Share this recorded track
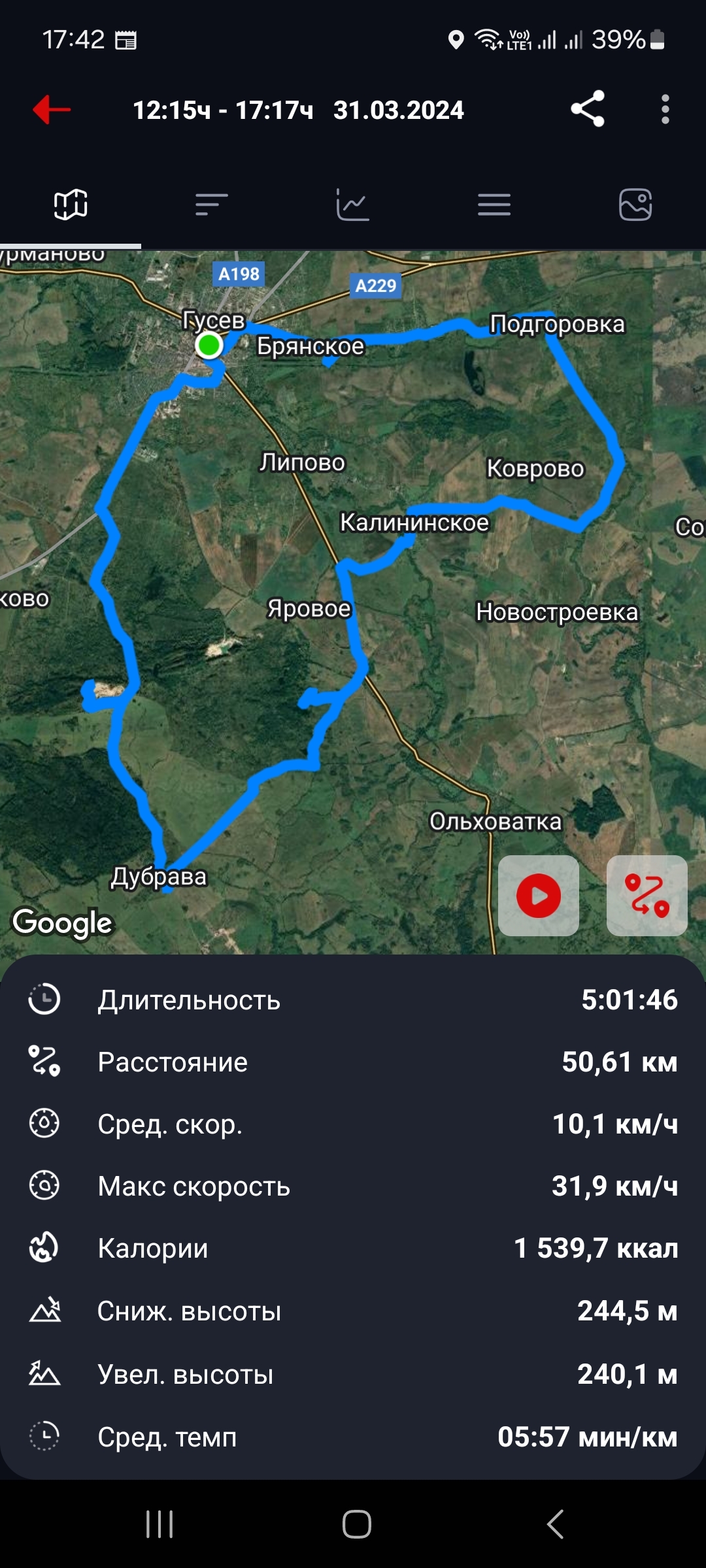Viewport: 706px width, 1568px height. point(587,109)
